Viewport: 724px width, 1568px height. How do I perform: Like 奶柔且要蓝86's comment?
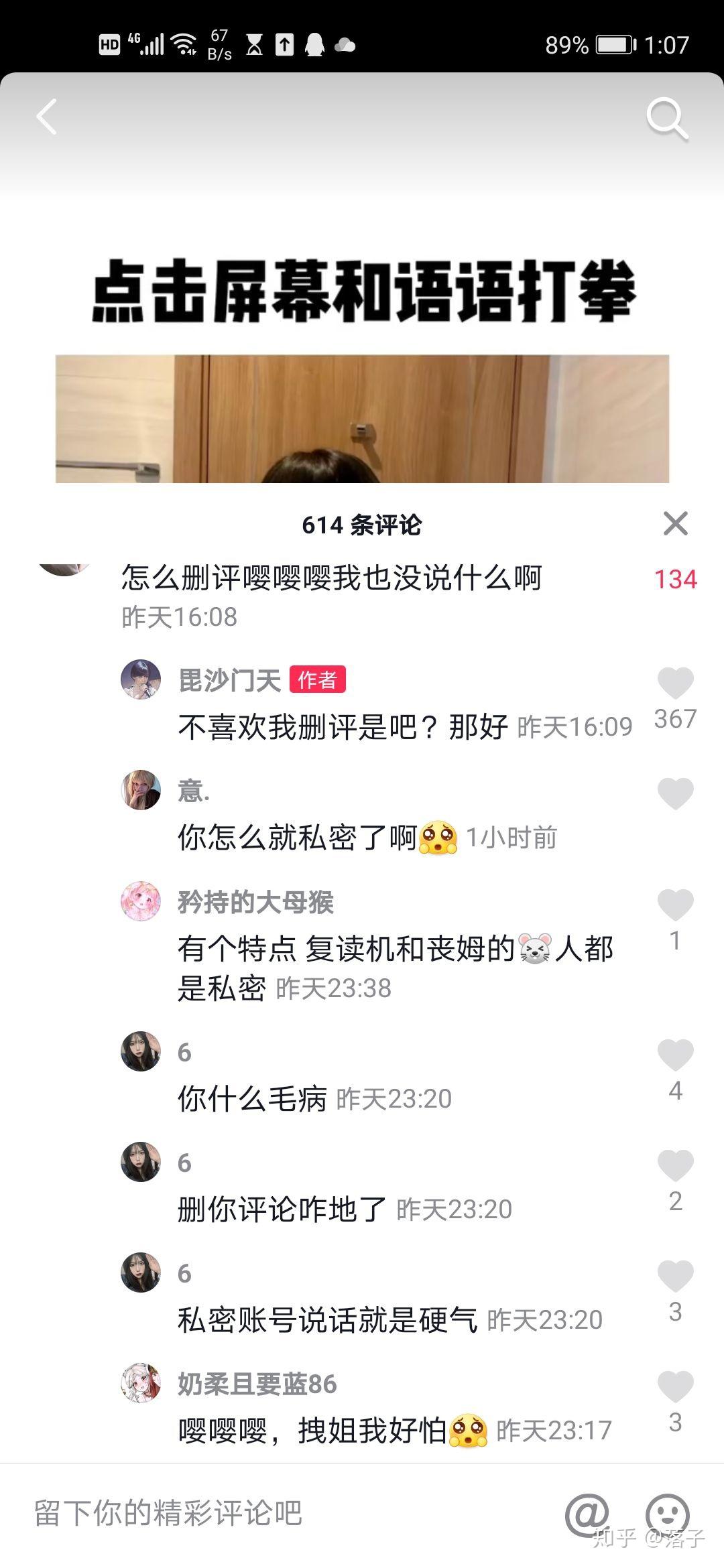pos(675,1387)
